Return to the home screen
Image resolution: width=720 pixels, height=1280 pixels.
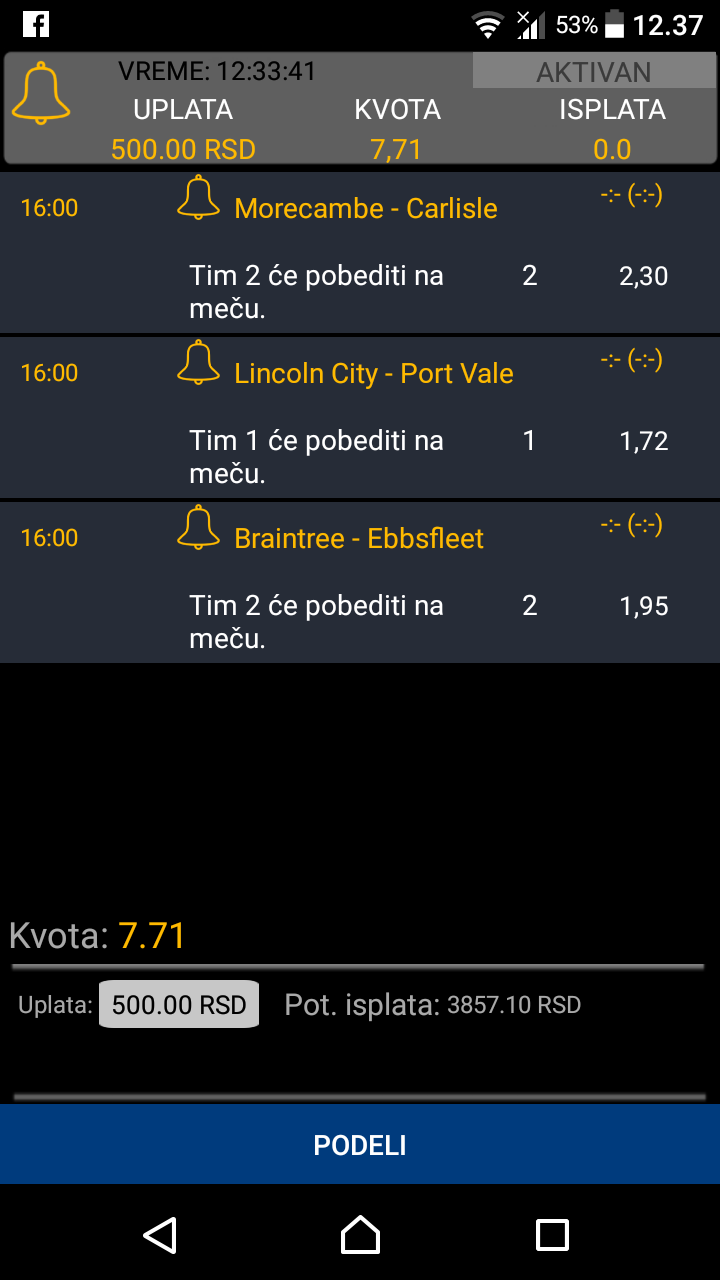click(360, 1235)
